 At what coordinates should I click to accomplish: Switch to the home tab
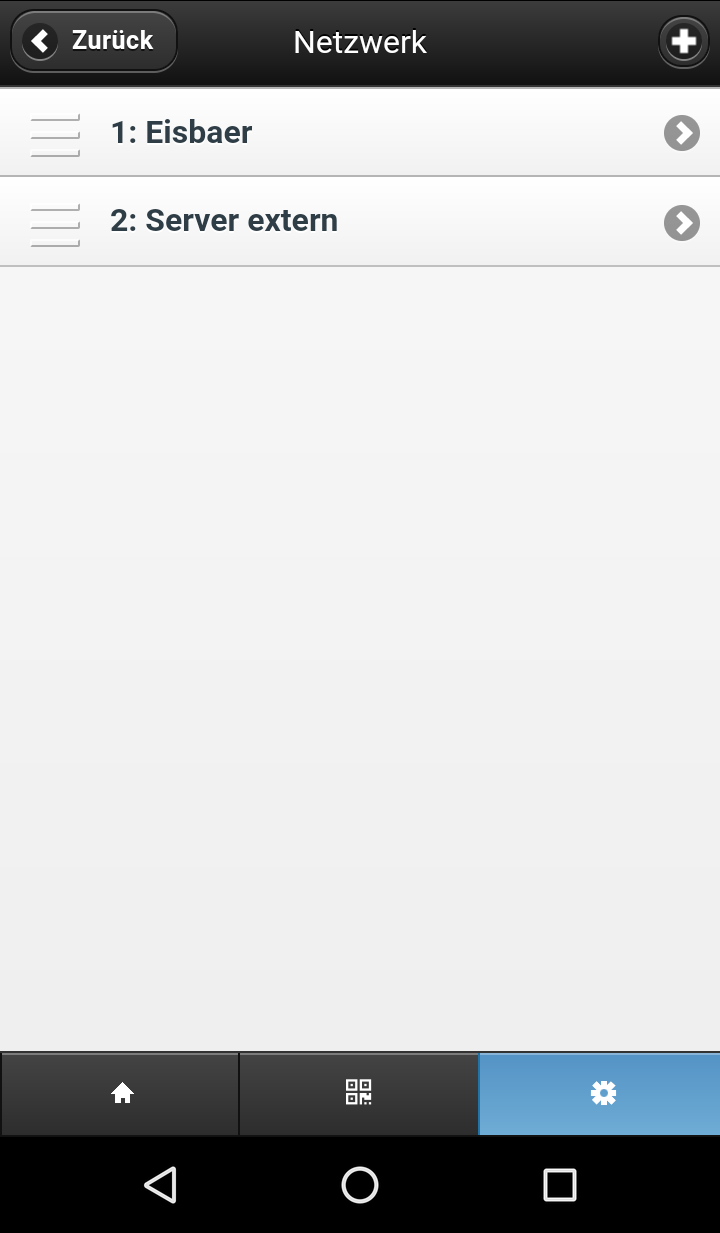tap(120, 1093)
